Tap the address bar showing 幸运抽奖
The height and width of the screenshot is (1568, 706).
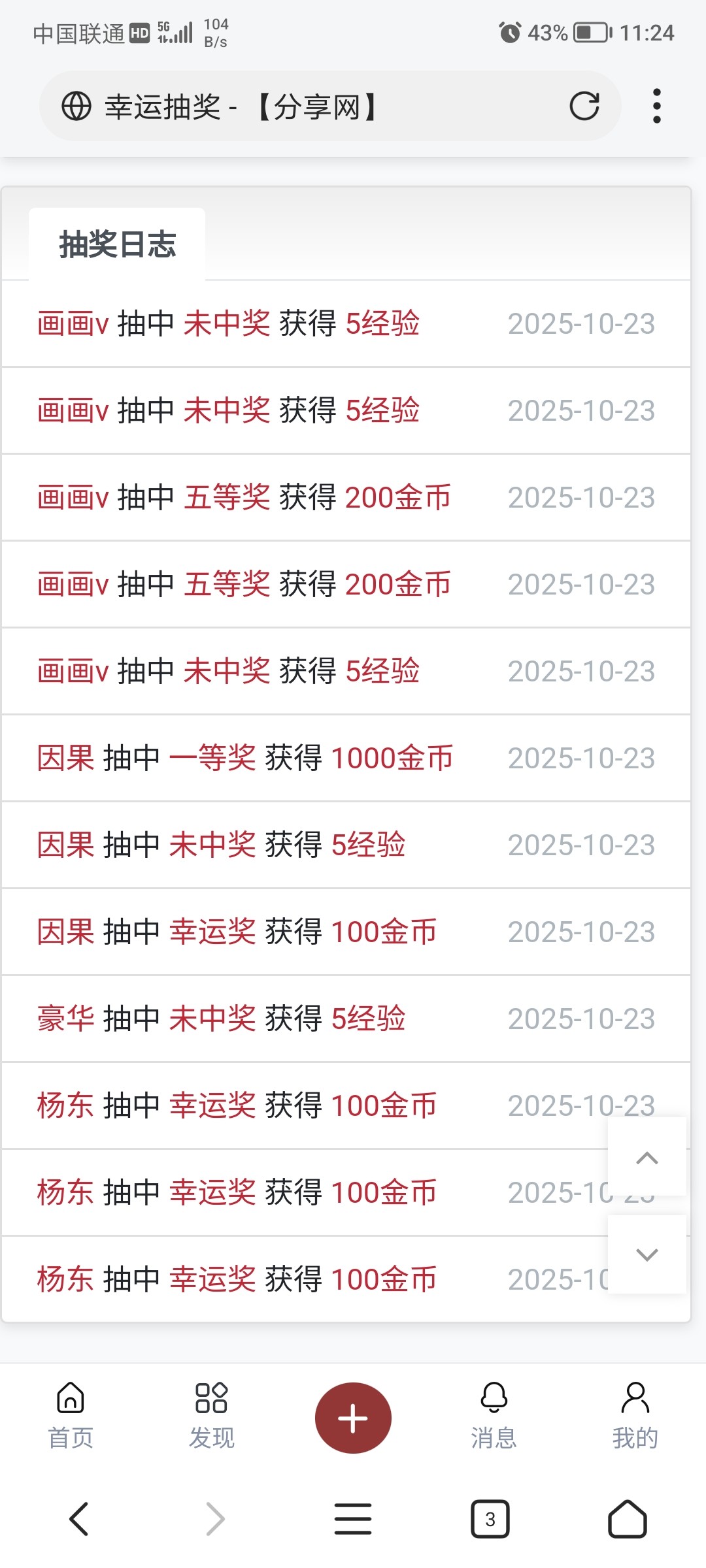(314, 106)
